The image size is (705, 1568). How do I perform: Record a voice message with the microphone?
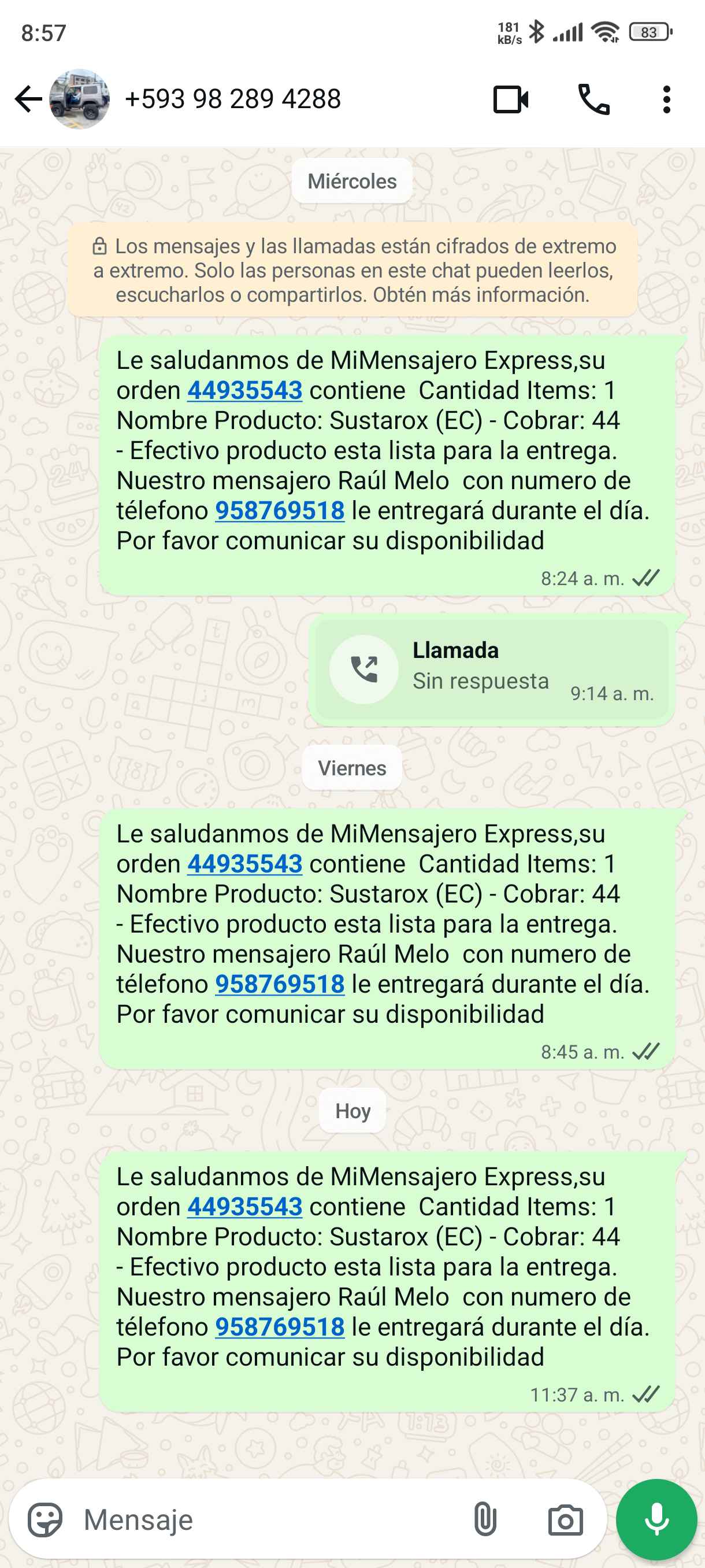[656, 1520]
